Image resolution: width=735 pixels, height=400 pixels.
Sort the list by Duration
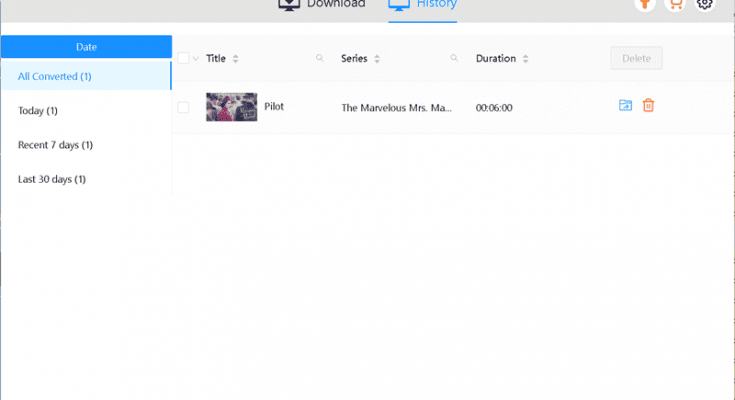coord(526,59)
